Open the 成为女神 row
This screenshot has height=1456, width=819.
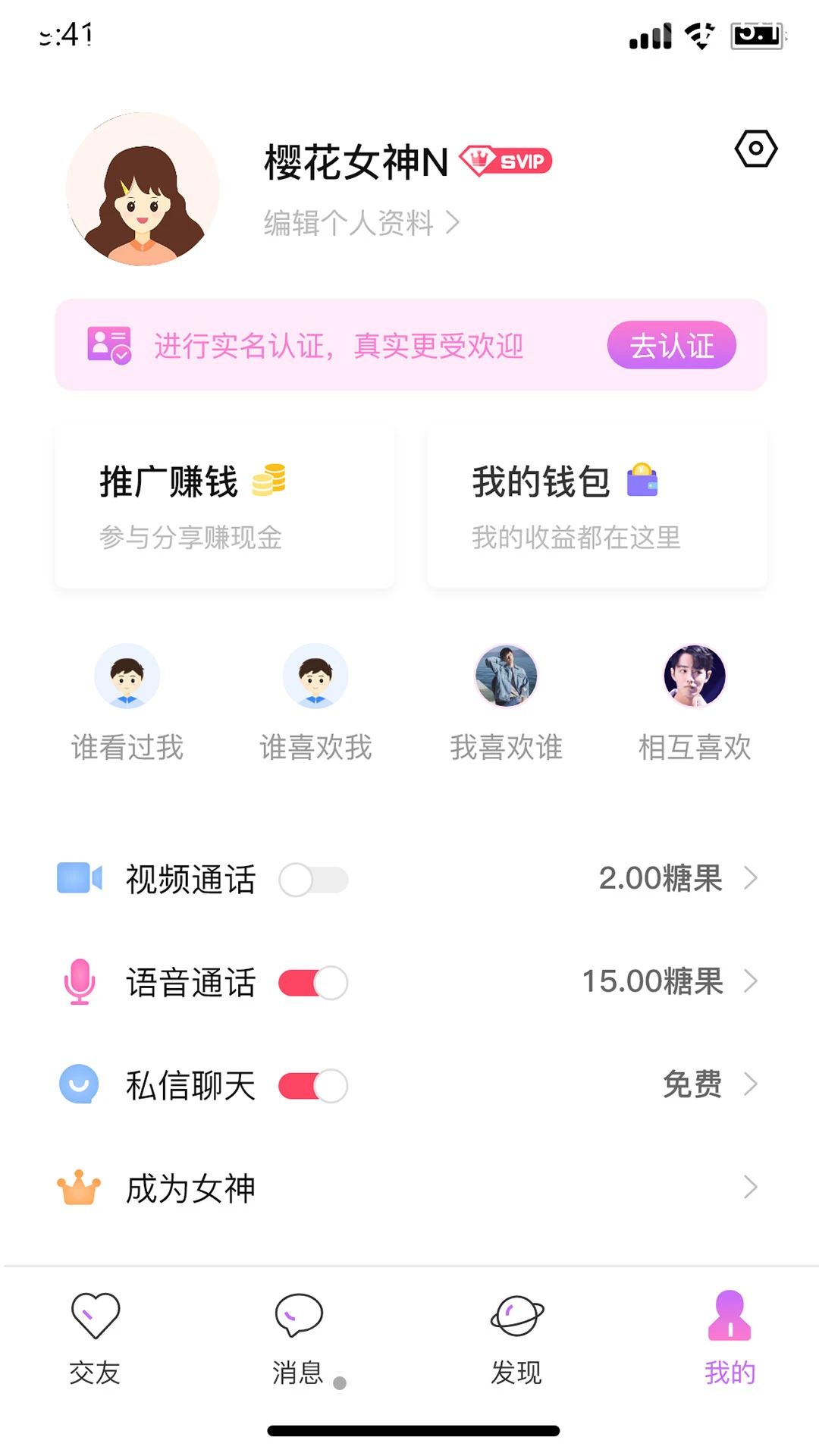pos(409,1188)
